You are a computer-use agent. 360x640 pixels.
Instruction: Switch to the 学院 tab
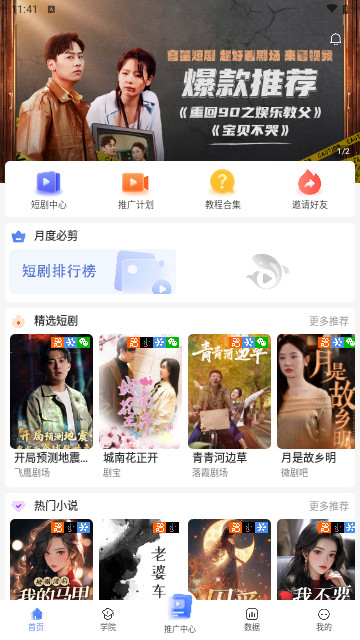pyautogui.click(x=108, y=619)
